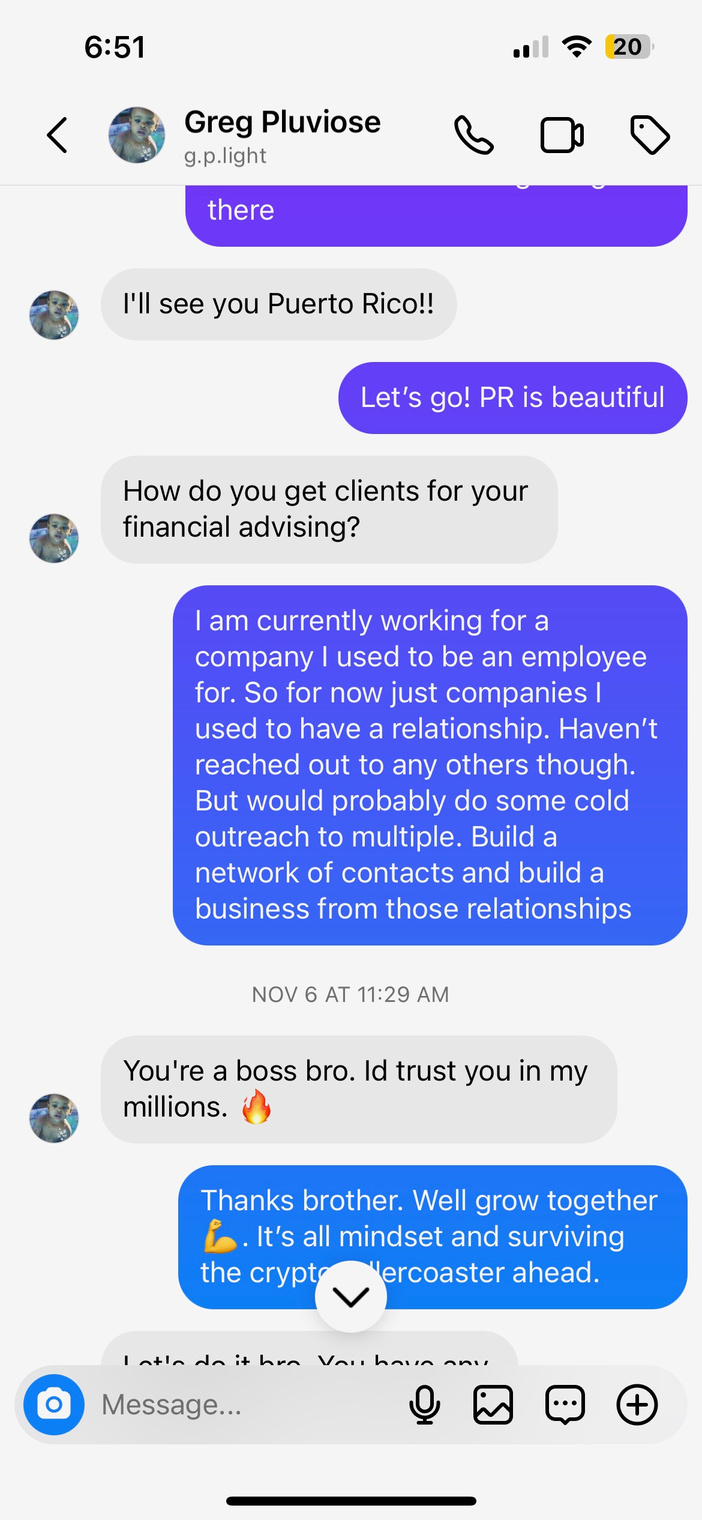
Task: Open the photo gallery picker
Action: [493, 1405]
